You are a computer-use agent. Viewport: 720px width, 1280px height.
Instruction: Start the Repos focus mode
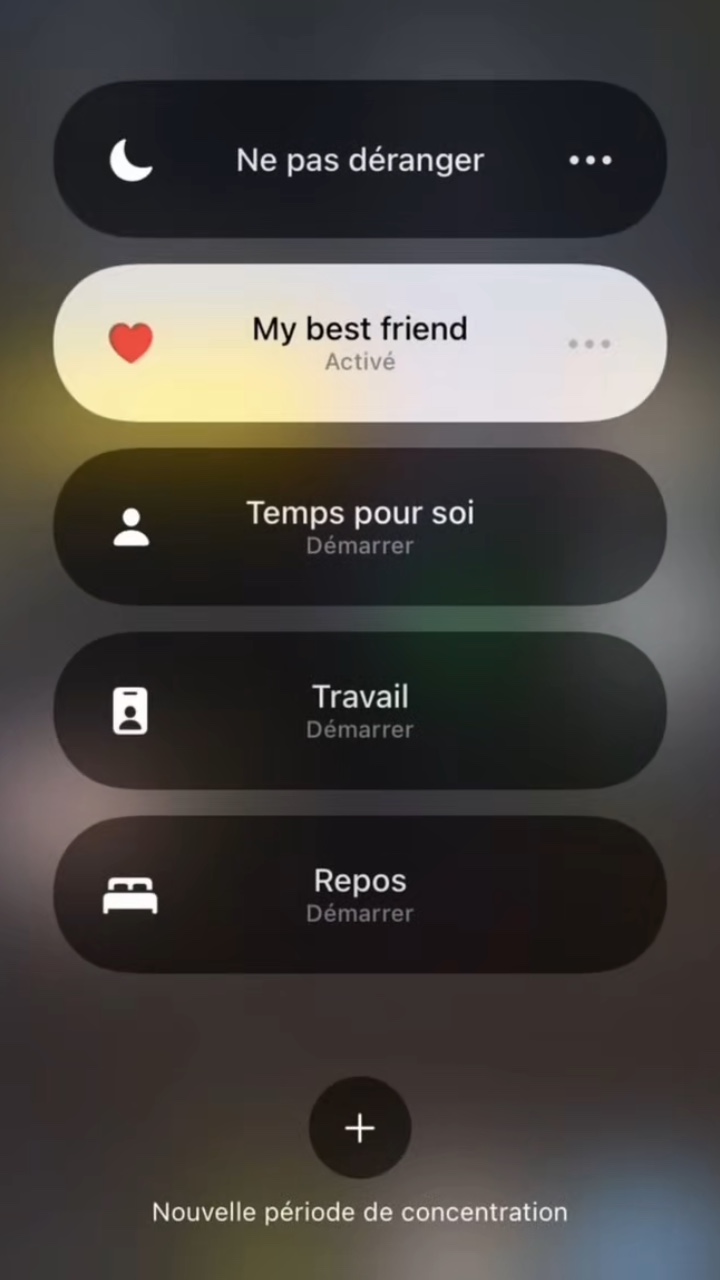click(360, 895)
